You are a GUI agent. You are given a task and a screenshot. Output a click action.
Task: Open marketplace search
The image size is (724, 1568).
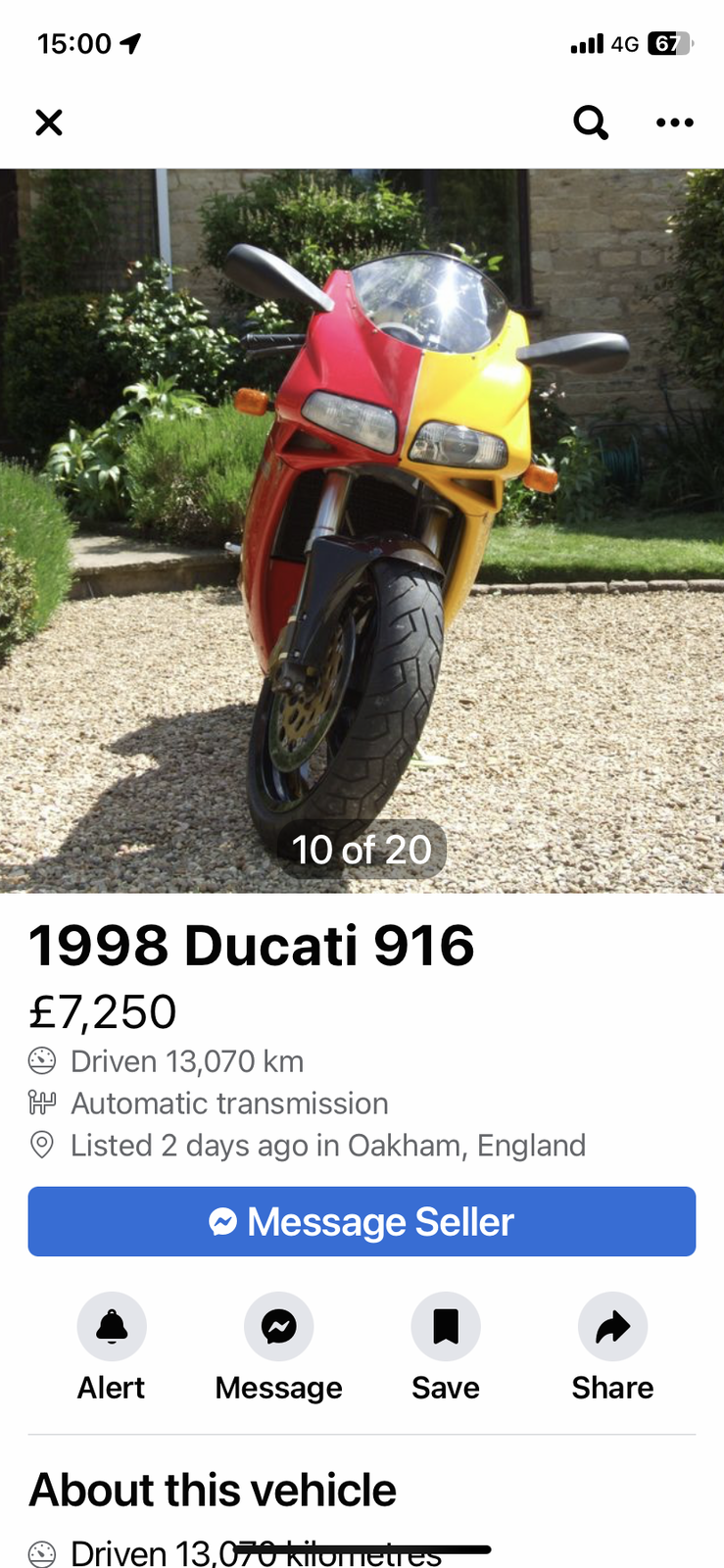click(x=591, y=122)
